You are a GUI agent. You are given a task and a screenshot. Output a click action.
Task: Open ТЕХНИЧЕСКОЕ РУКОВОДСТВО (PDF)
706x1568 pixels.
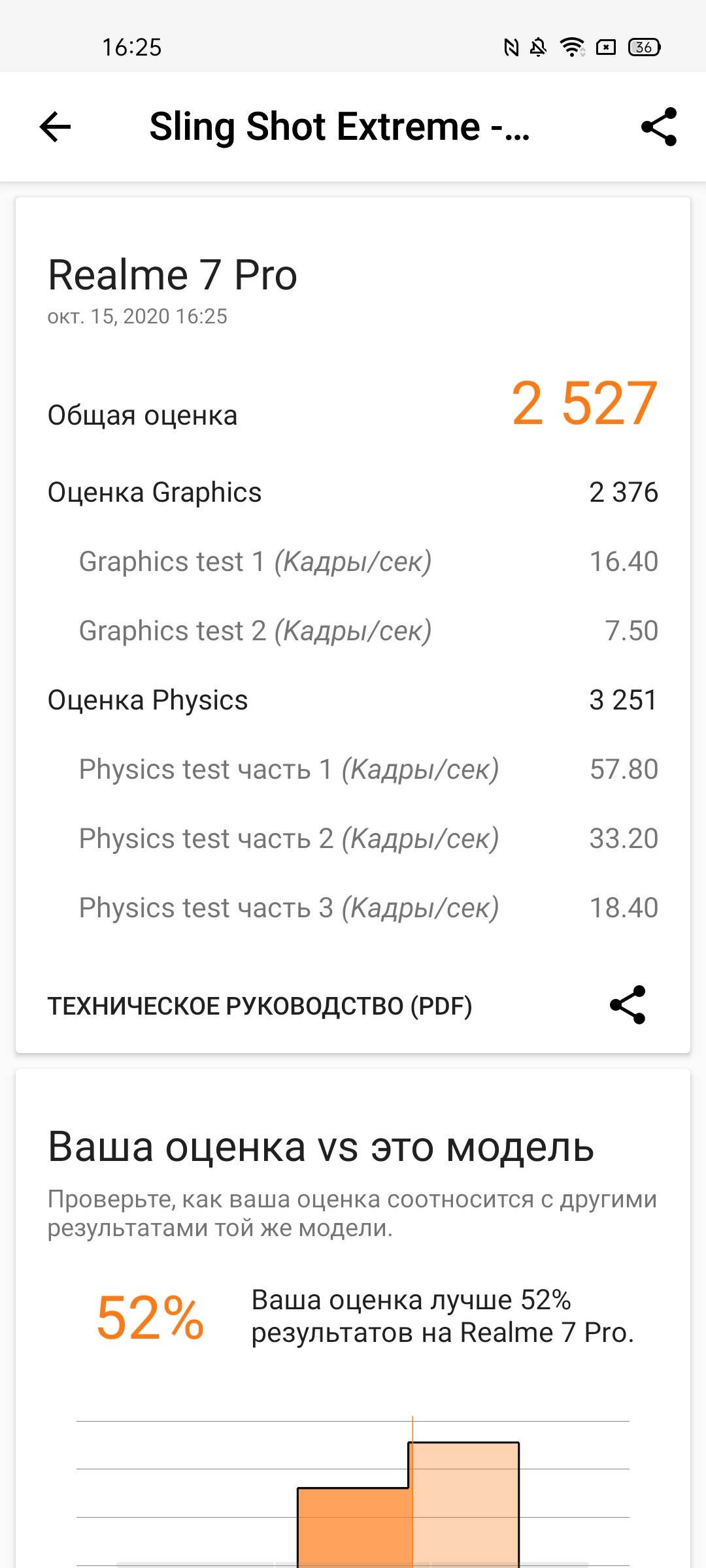[x=260, y=1006]
